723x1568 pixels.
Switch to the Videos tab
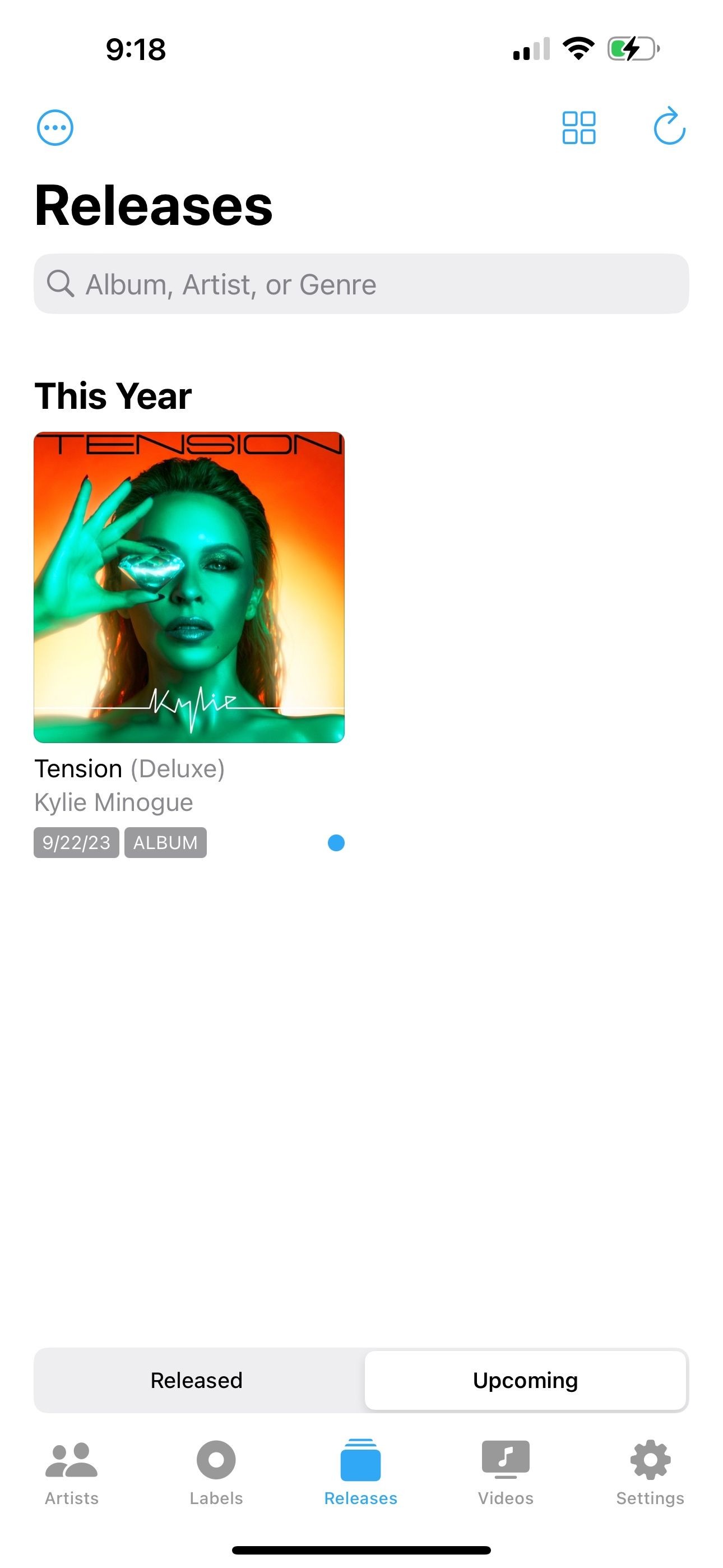[x=506, y=1473]
